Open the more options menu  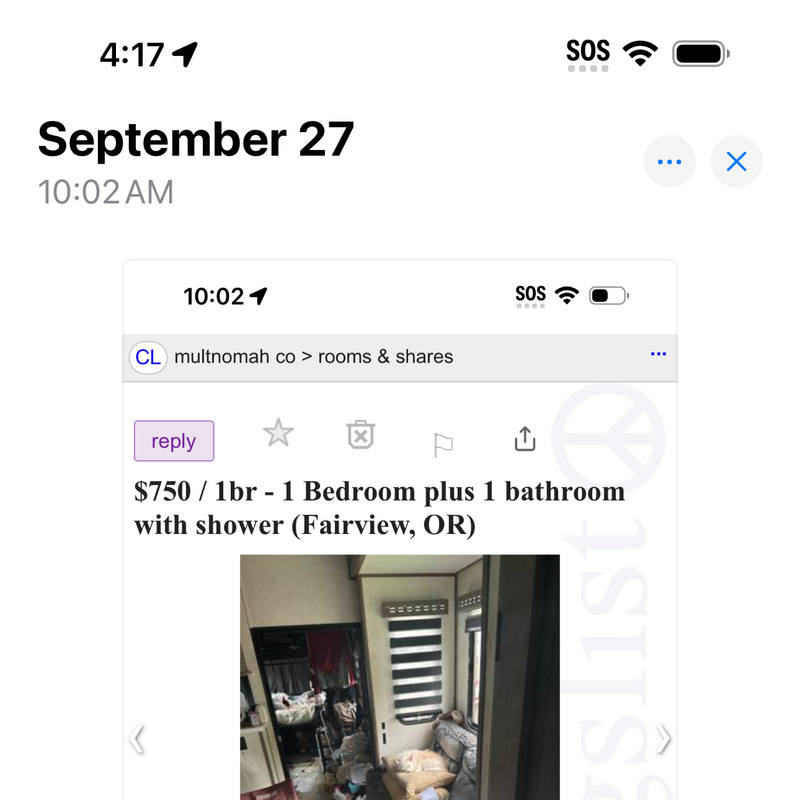tap(670, 162)
